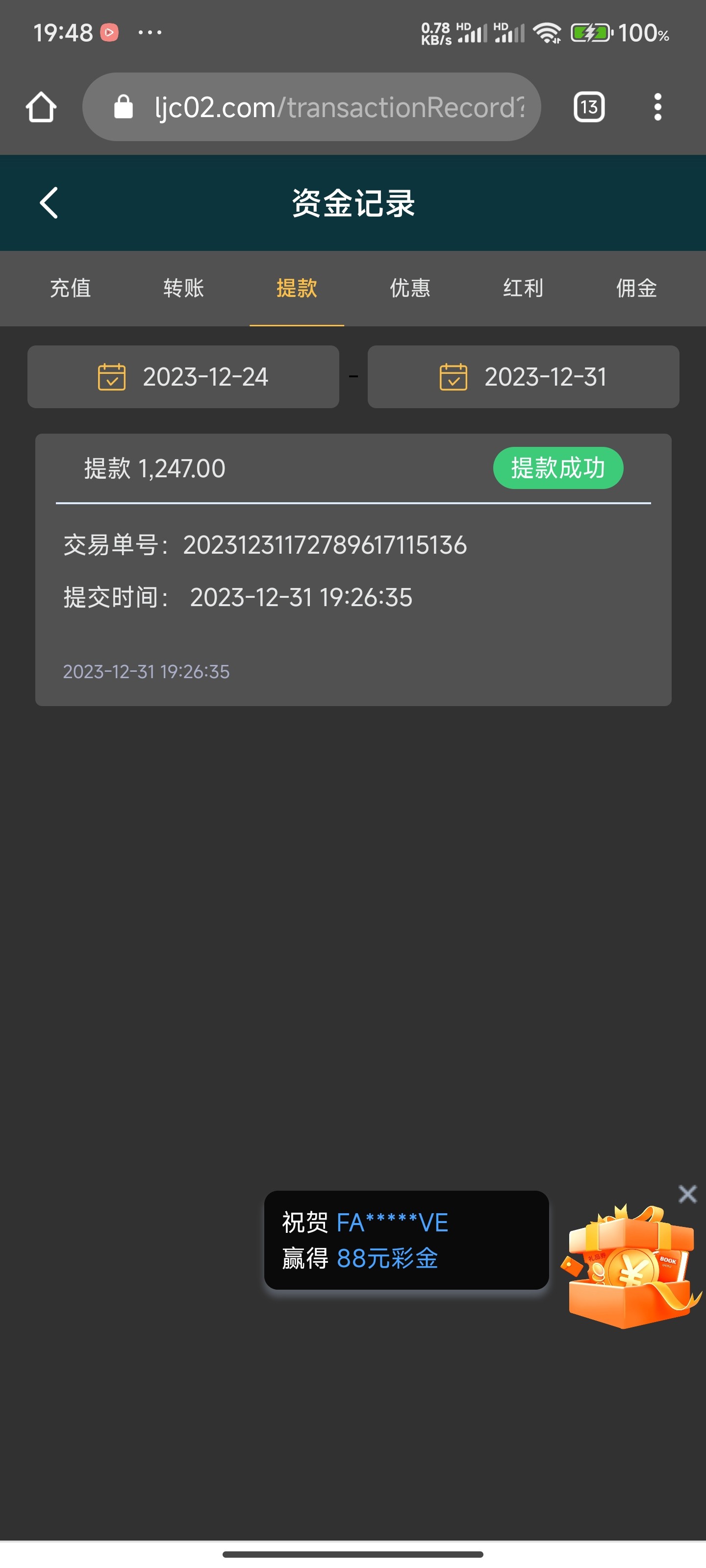This screenshot has height=1568, width=706.
Task: Change start date 2023-12-24
Action: [x=183, y=377]
